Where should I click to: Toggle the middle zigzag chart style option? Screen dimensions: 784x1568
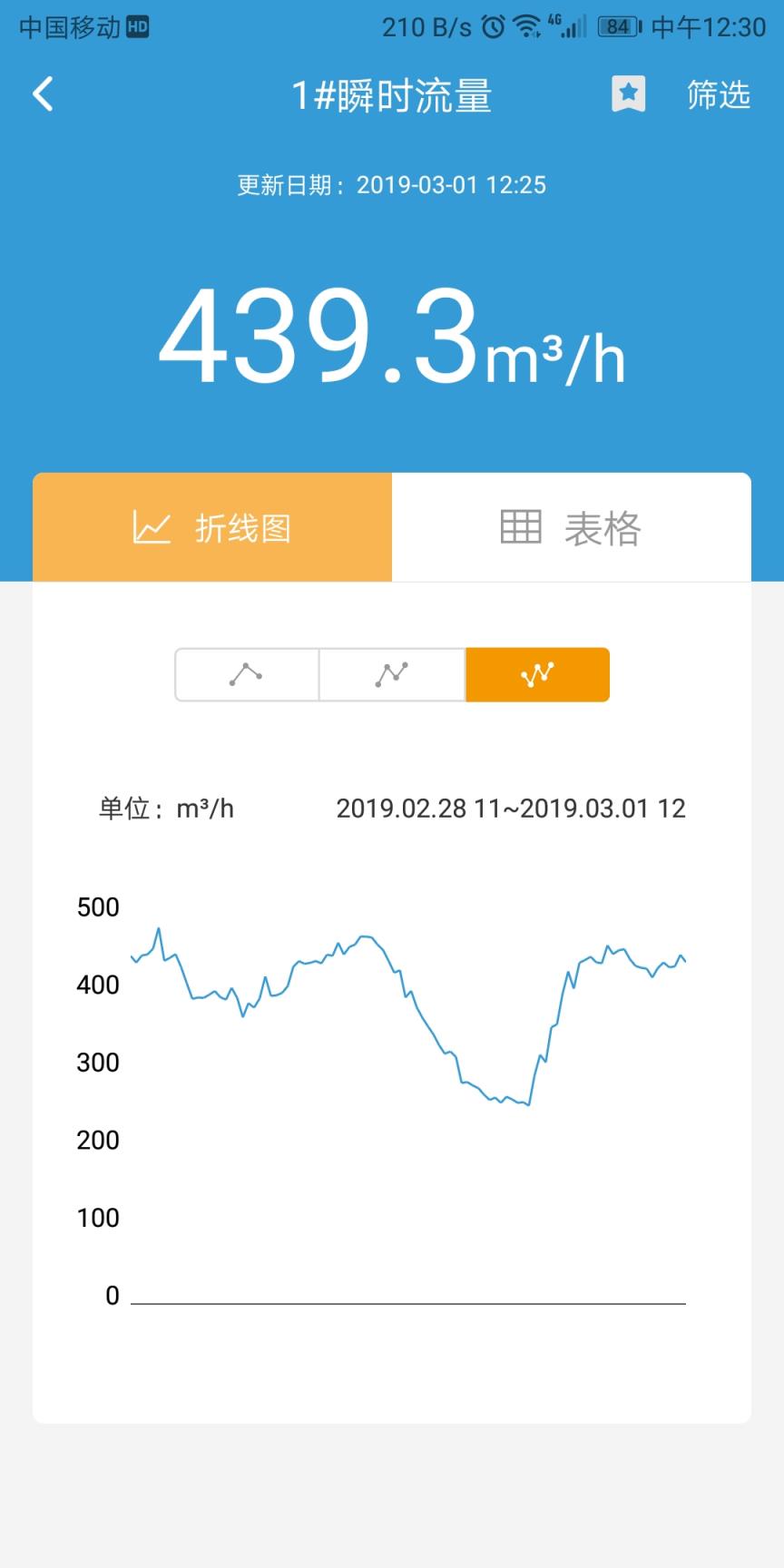[391, 674]
